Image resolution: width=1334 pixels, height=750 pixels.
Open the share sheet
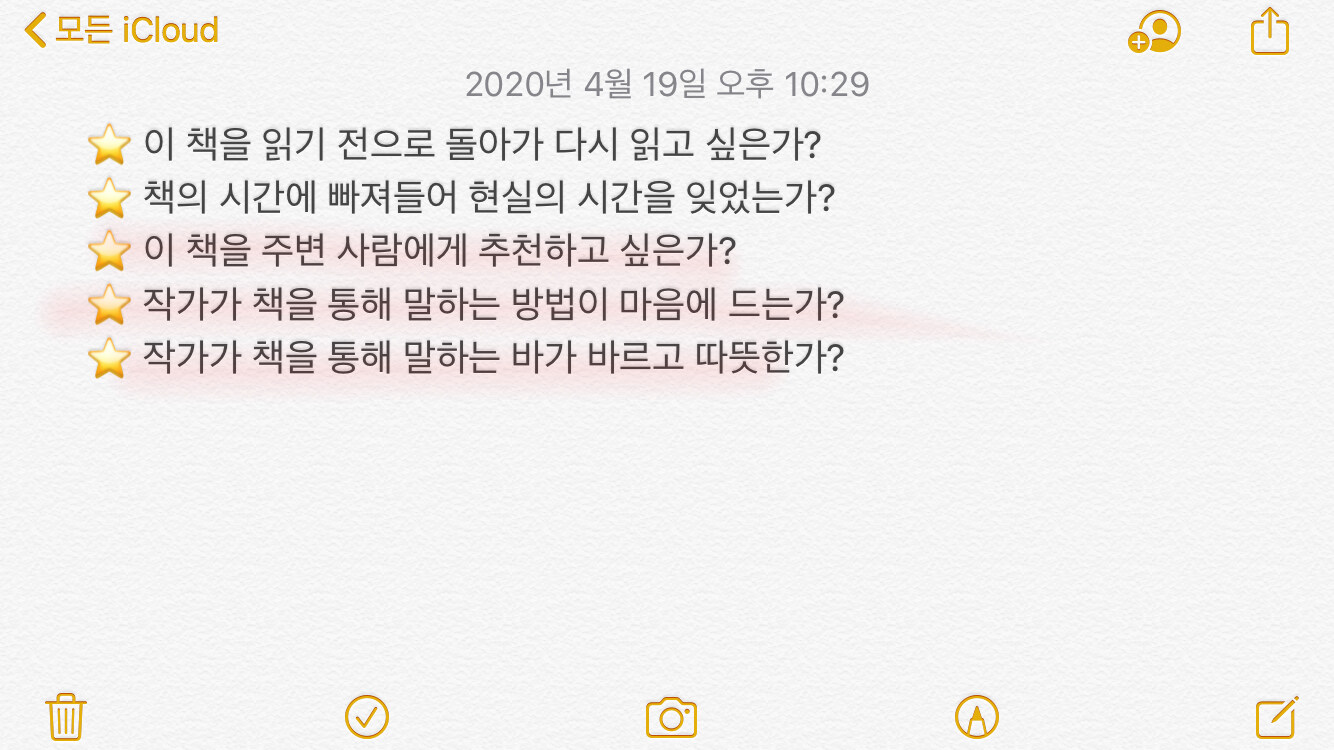1270,31
